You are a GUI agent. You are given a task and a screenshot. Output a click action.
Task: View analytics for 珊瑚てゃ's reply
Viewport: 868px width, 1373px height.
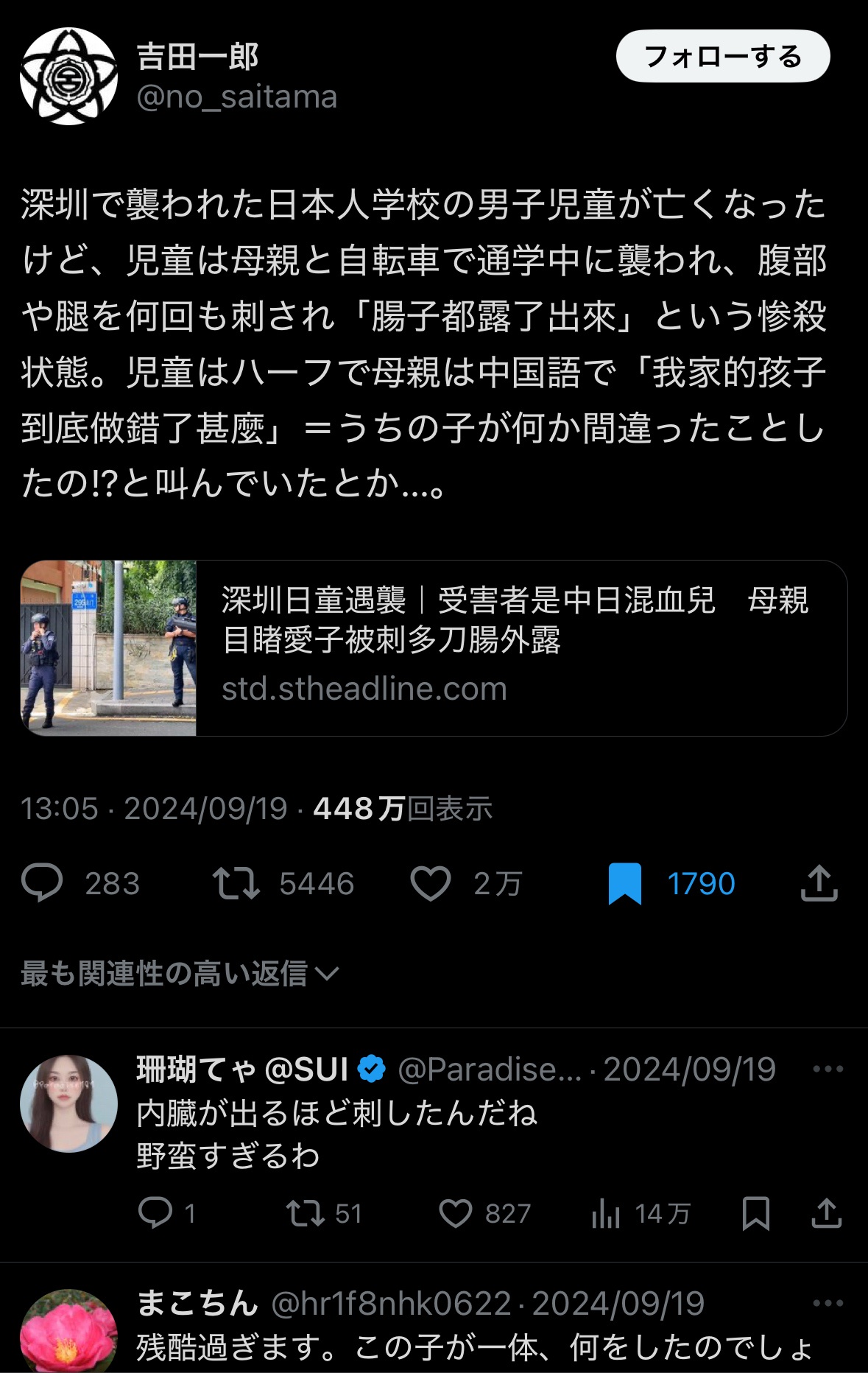pos(606,1213)
